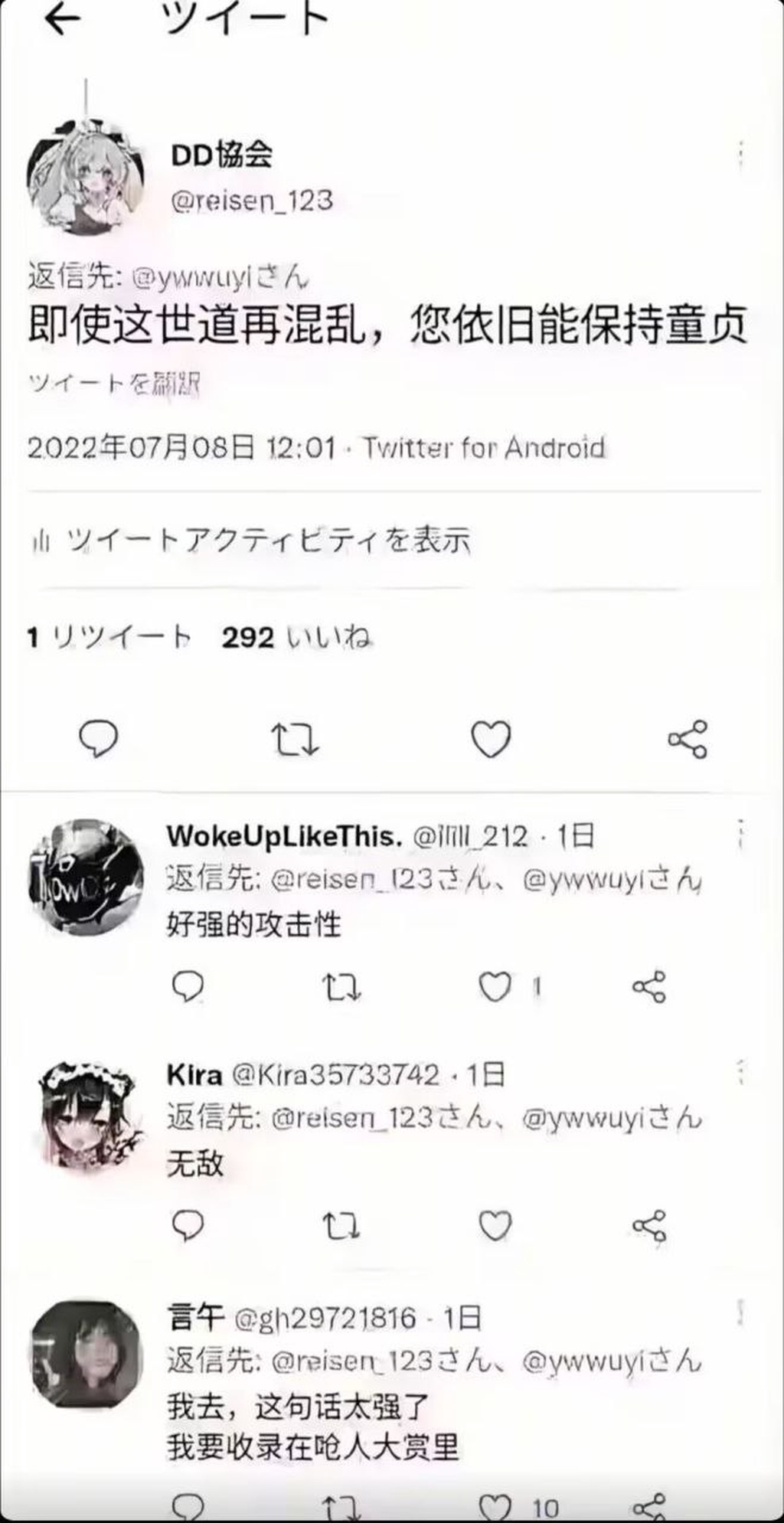This screenshot has height=1523, width=784.
Task: Retweet Kira's reply
Action: [x=341, y=1226]
